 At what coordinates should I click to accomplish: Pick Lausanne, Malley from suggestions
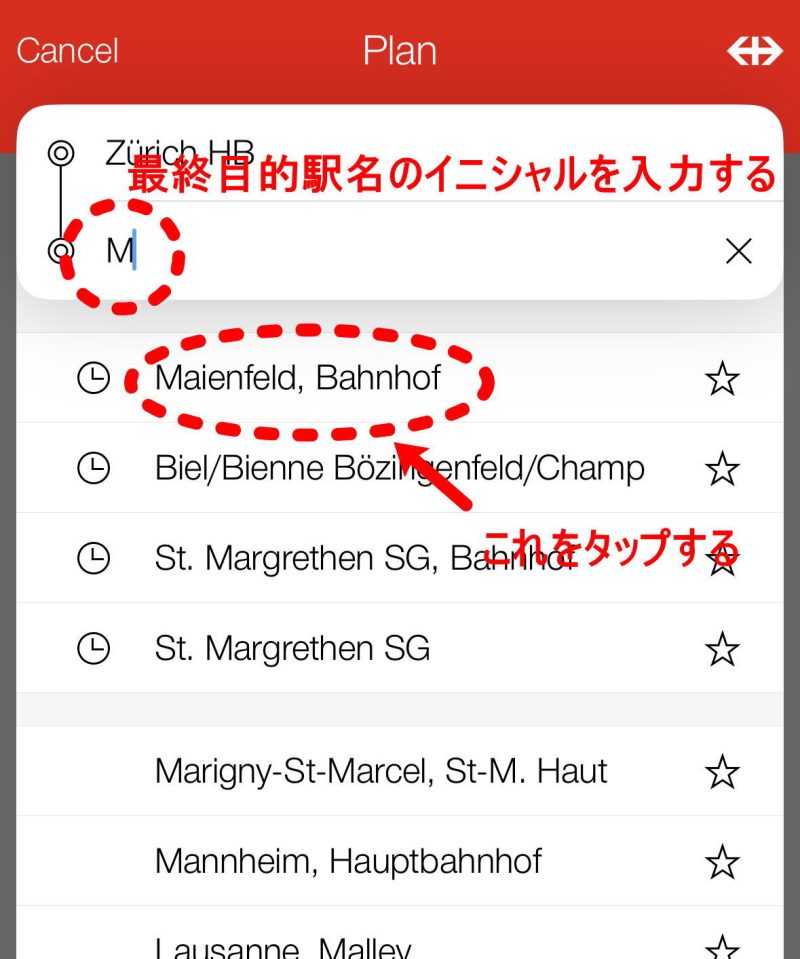tap(282, 946)
